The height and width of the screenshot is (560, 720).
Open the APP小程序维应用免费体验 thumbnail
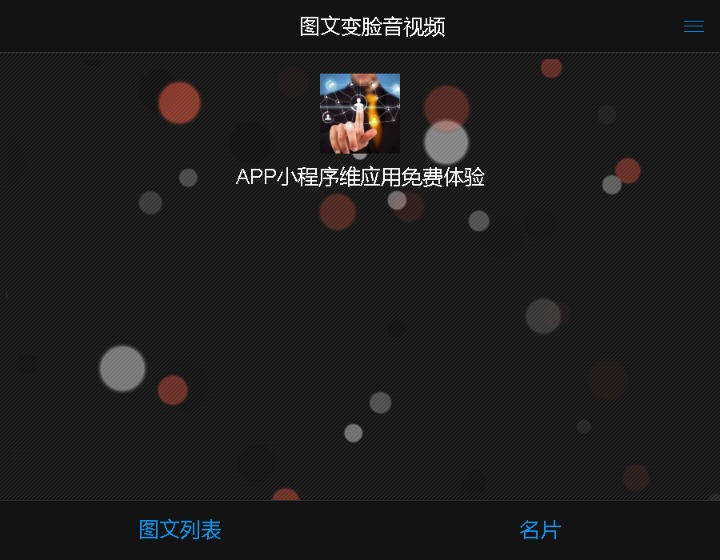click(360, 113)
